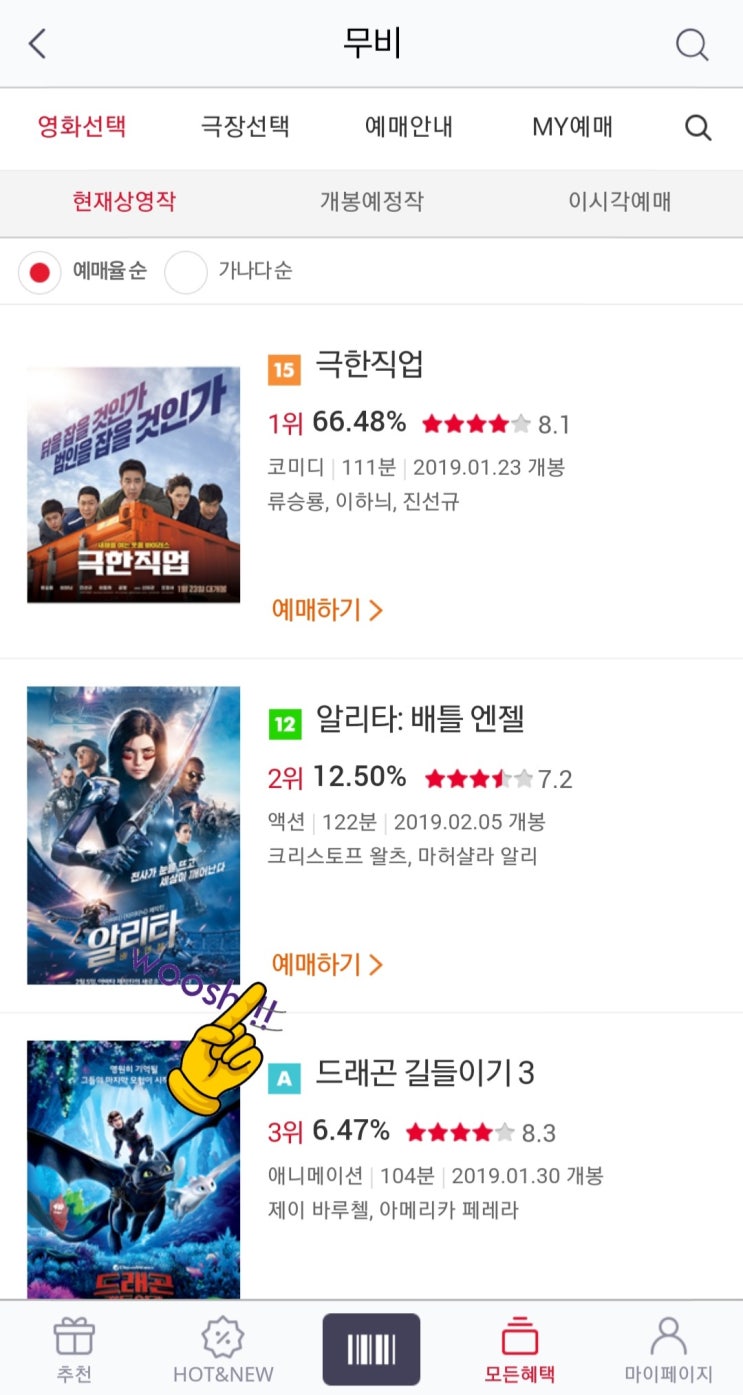The image size is (743, 1395).
Task: Select the 극장선택 menu item
Action: click(247, 127)
